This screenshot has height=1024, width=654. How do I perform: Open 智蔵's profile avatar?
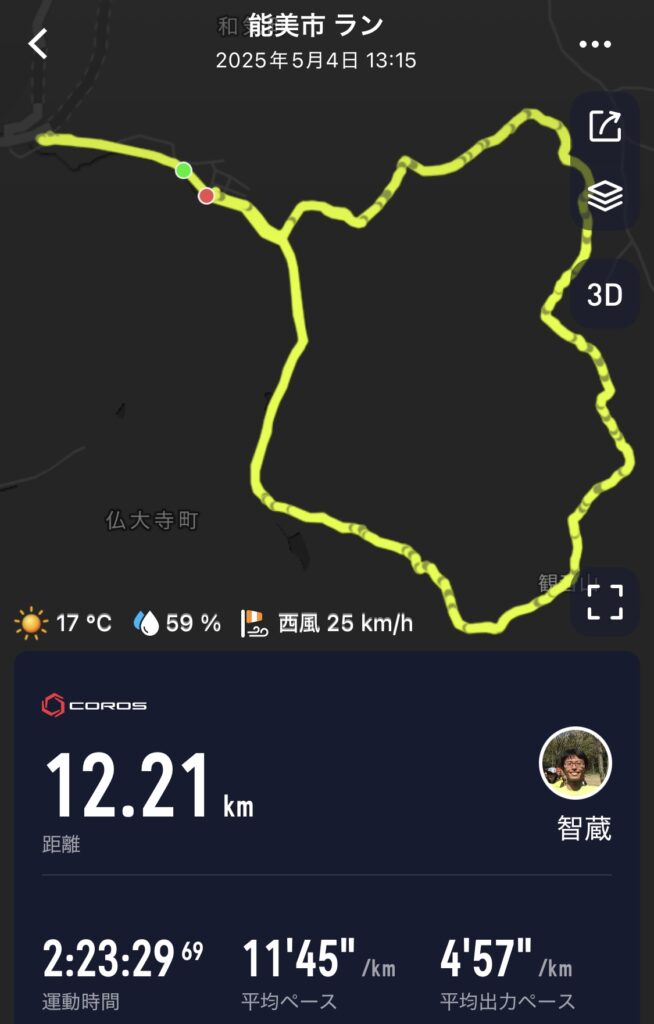coord(575,763)
